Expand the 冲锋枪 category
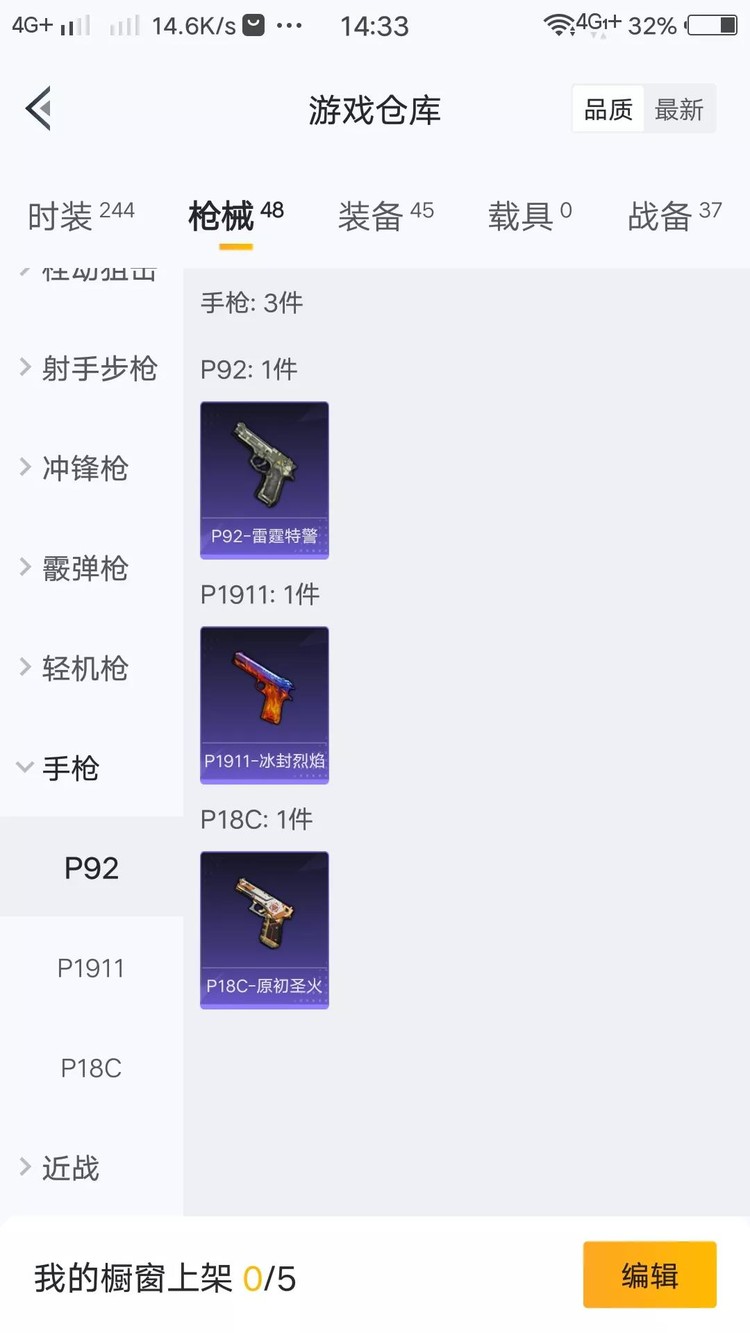 (x=84, y=468)
